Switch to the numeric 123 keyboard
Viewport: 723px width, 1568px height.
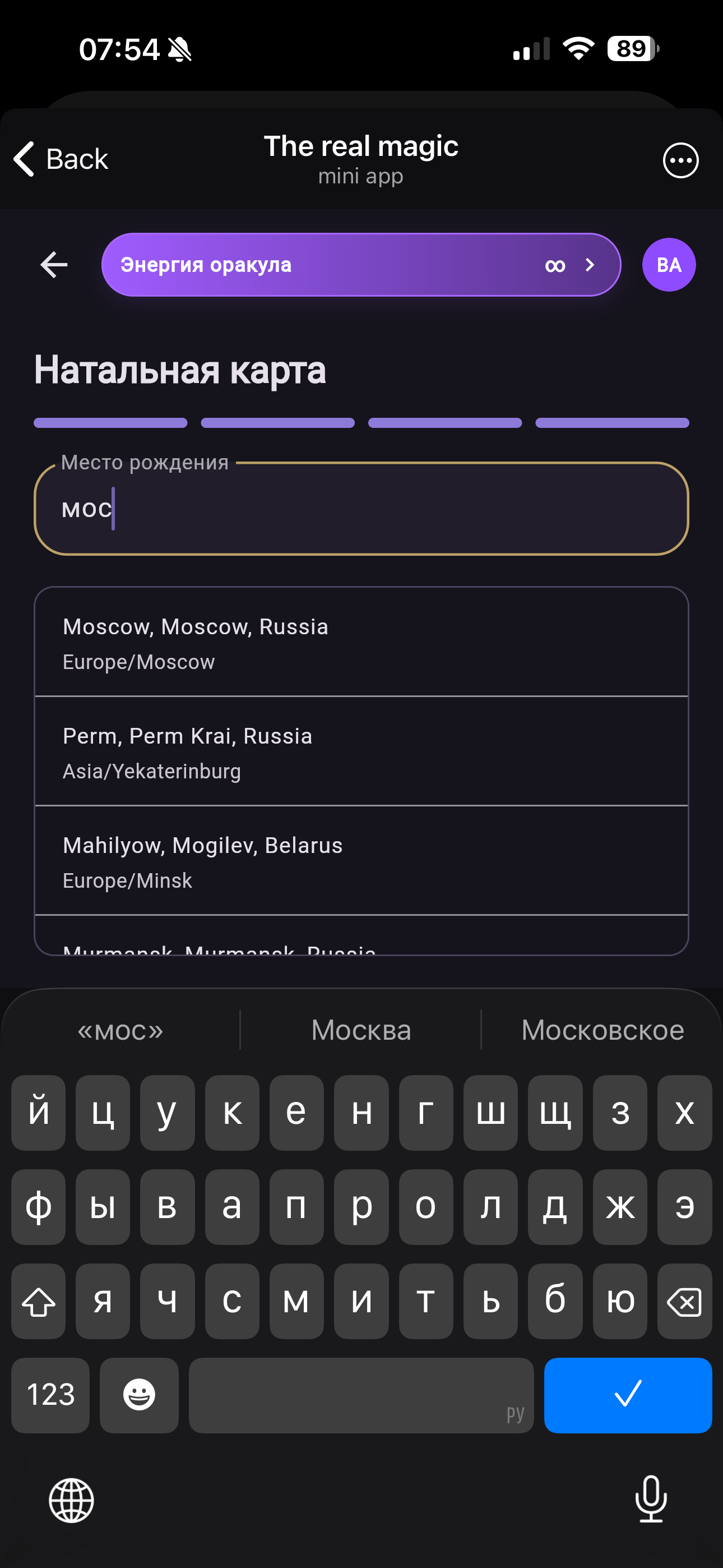50,1395
